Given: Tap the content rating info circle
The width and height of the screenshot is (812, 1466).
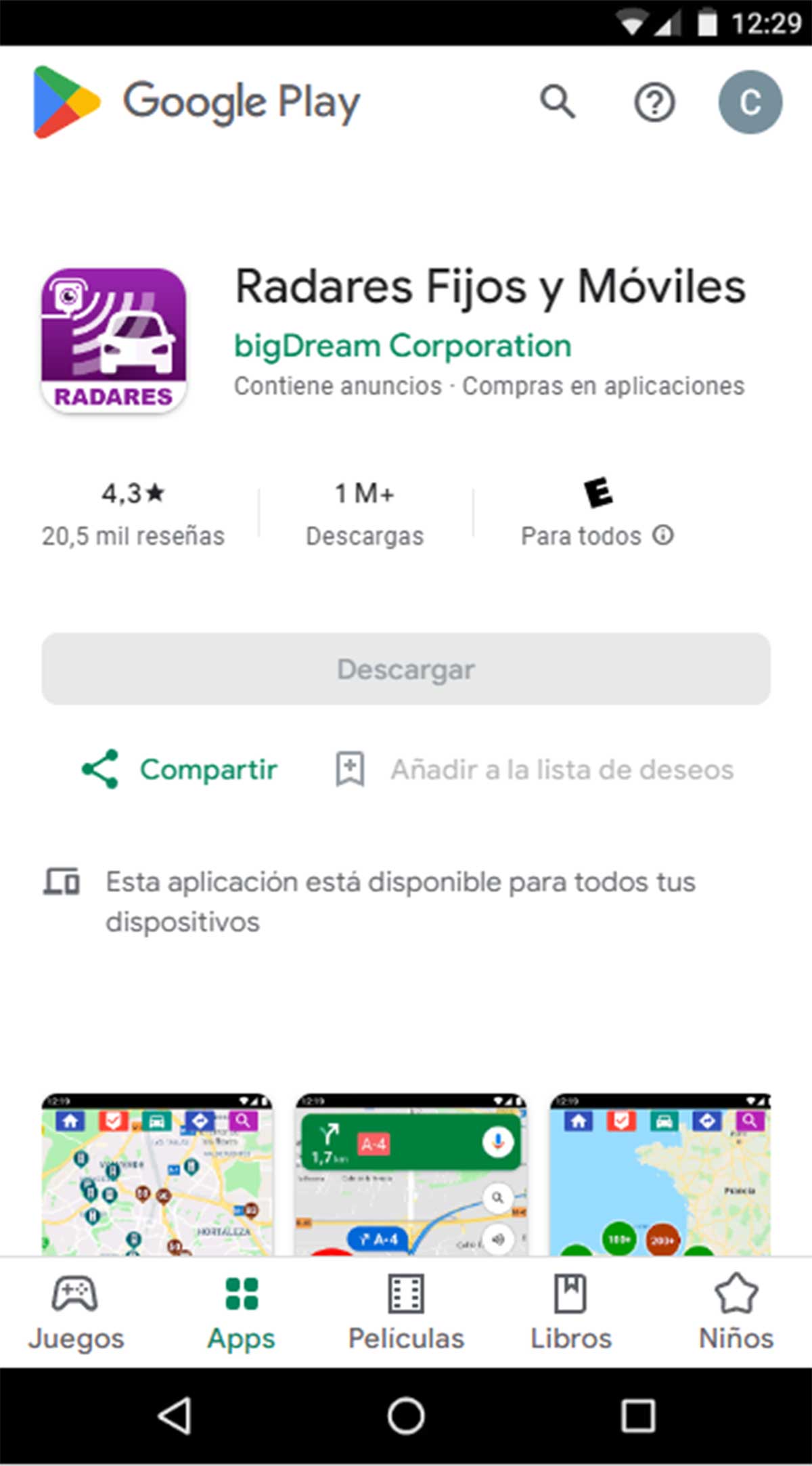Looking at the screenshot, I should pos(664,535).
